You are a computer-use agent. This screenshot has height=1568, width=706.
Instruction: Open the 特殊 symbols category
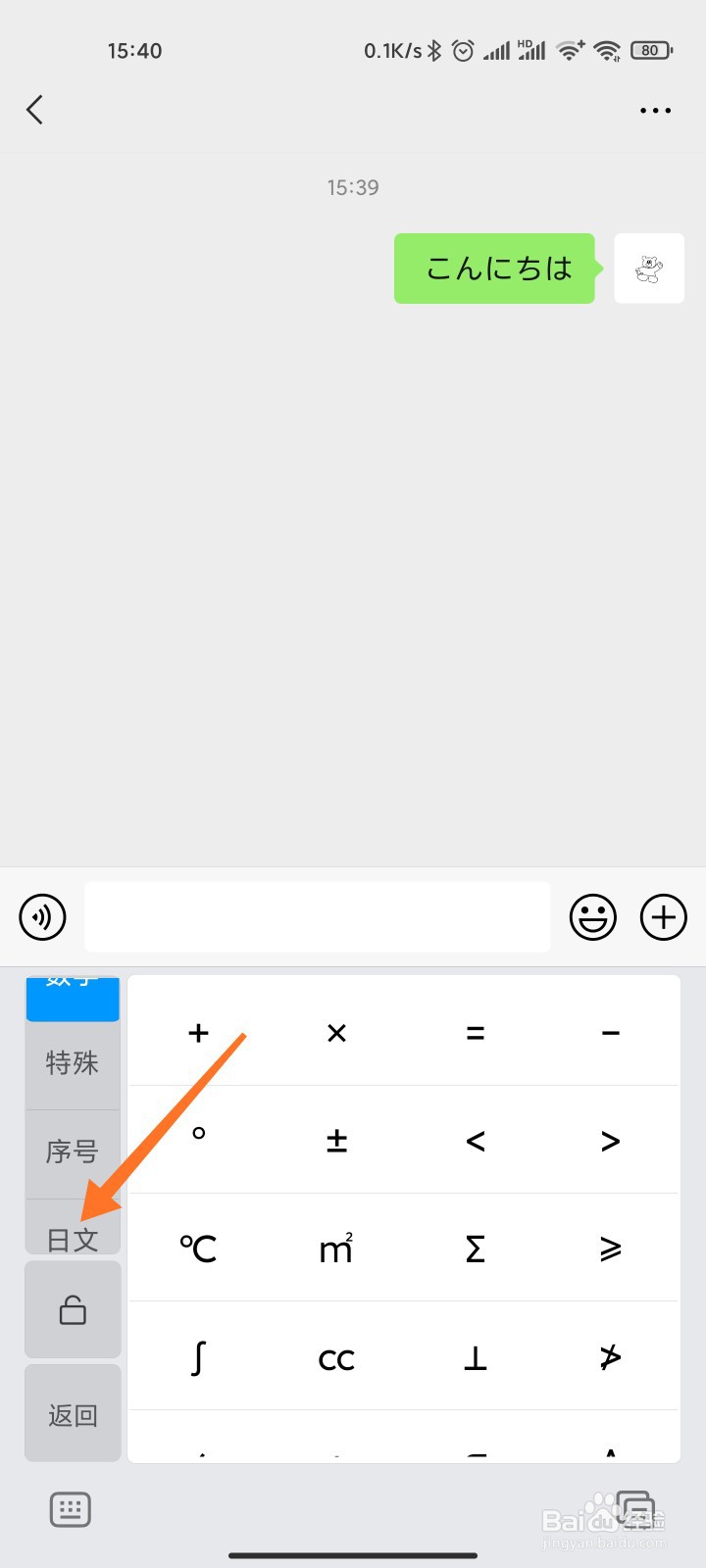pos(73,1064)
